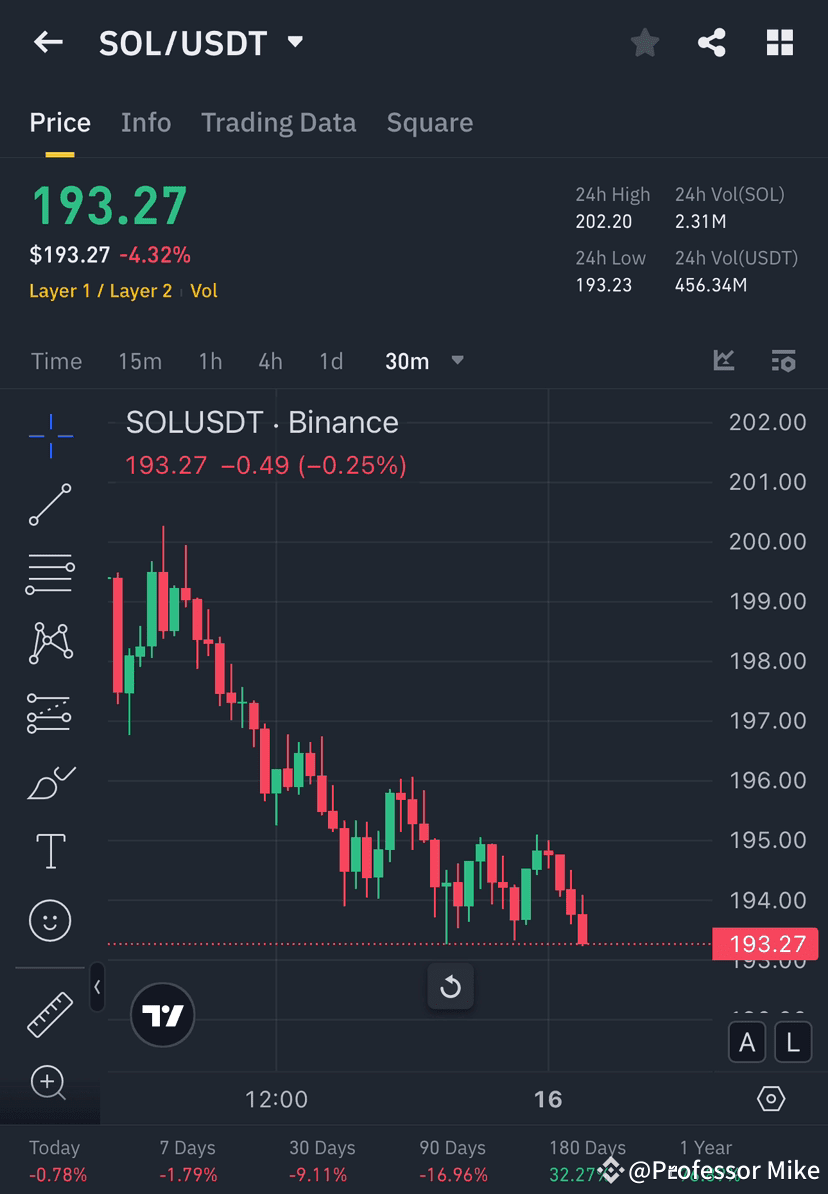This screenshot has height=1194, width=828.
Task: Toggle auto scale with the A button
Action: coord(747,1042)
